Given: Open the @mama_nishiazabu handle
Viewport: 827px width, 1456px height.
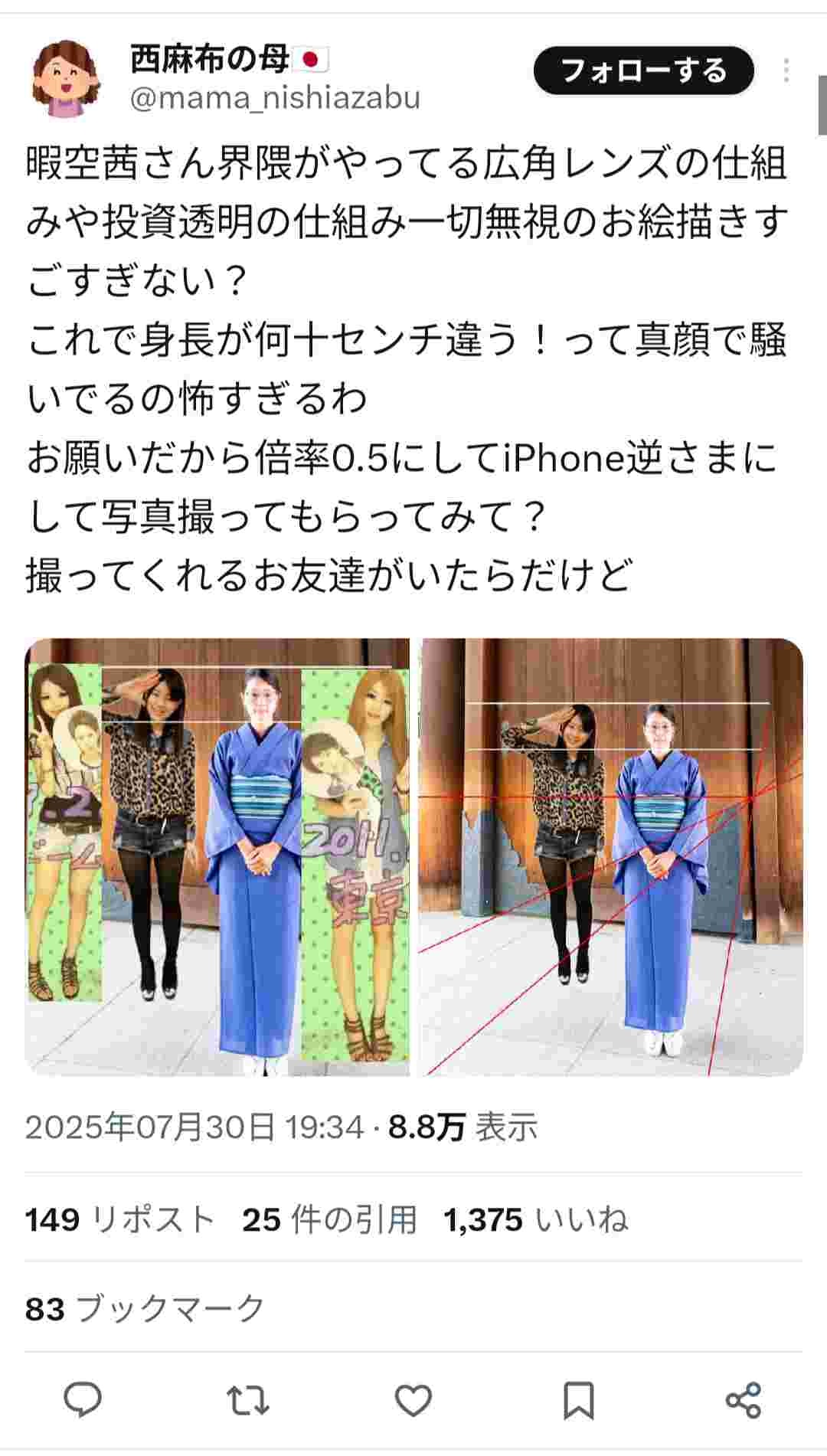Looking at the screenshot, I should [275, 98].
